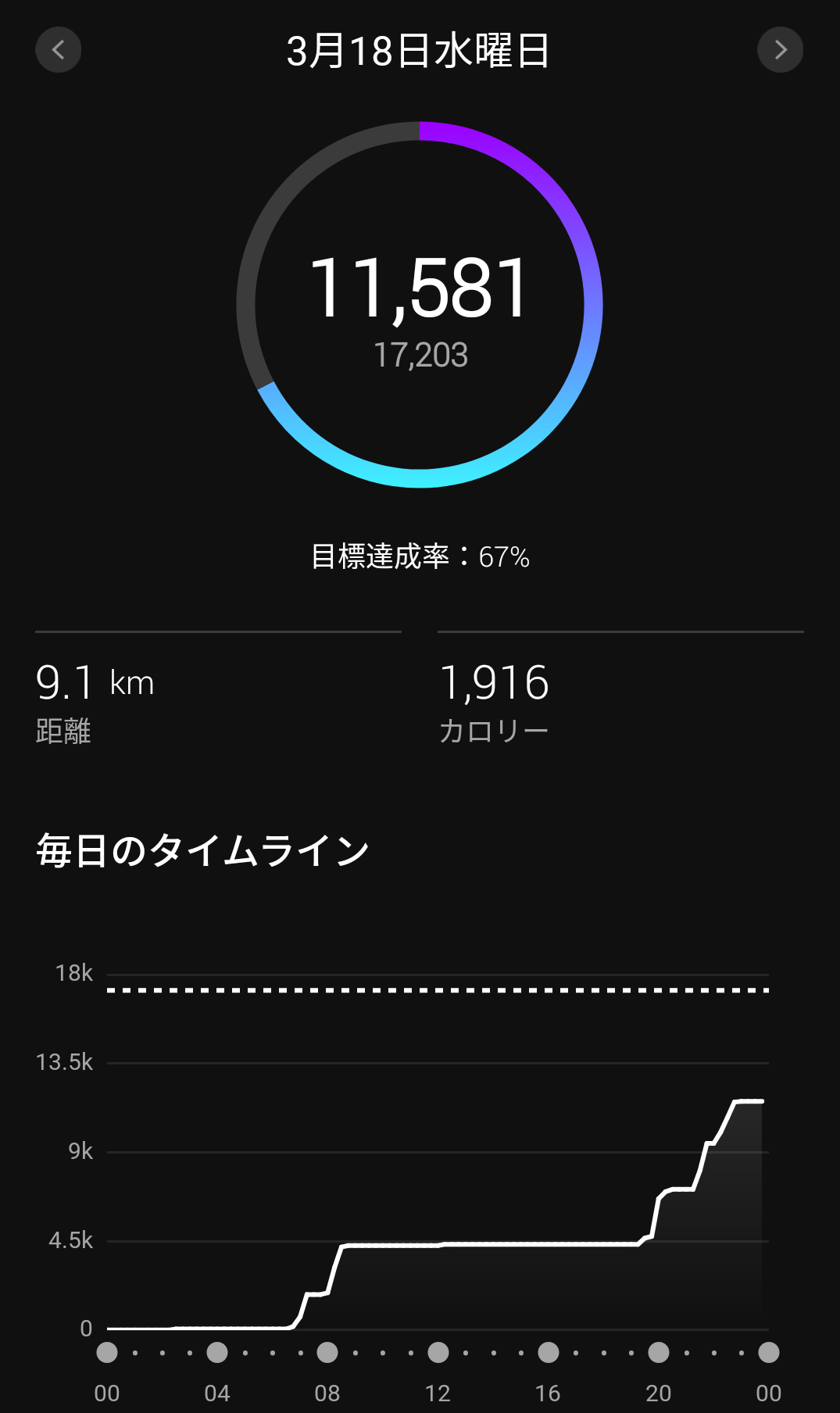
Task: Go to the next day
Action: 780,50
